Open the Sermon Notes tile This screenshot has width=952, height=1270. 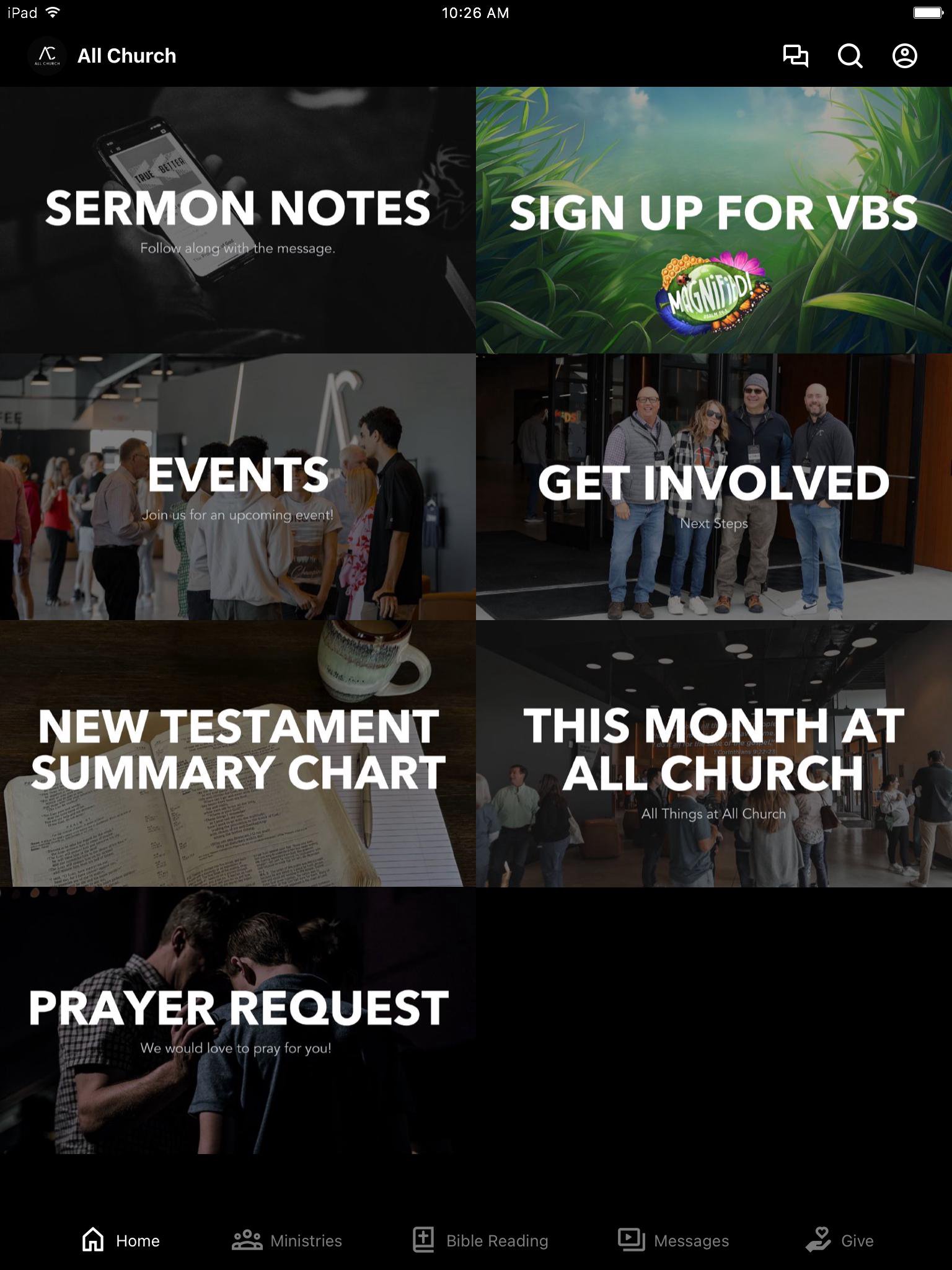coord(238,220)
